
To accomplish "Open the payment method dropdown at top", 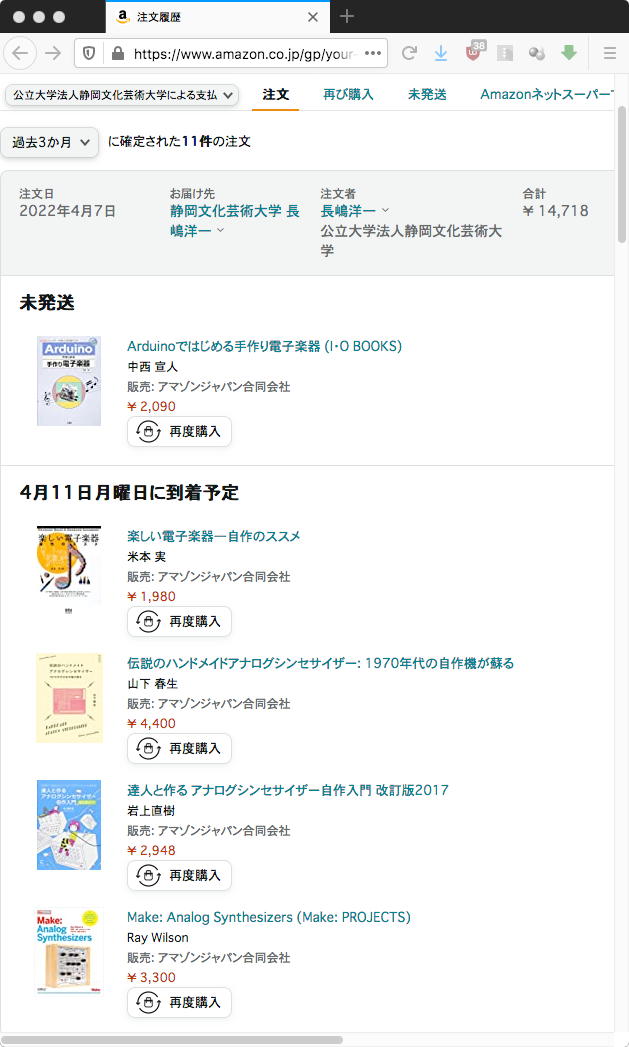I will point(124,95).
